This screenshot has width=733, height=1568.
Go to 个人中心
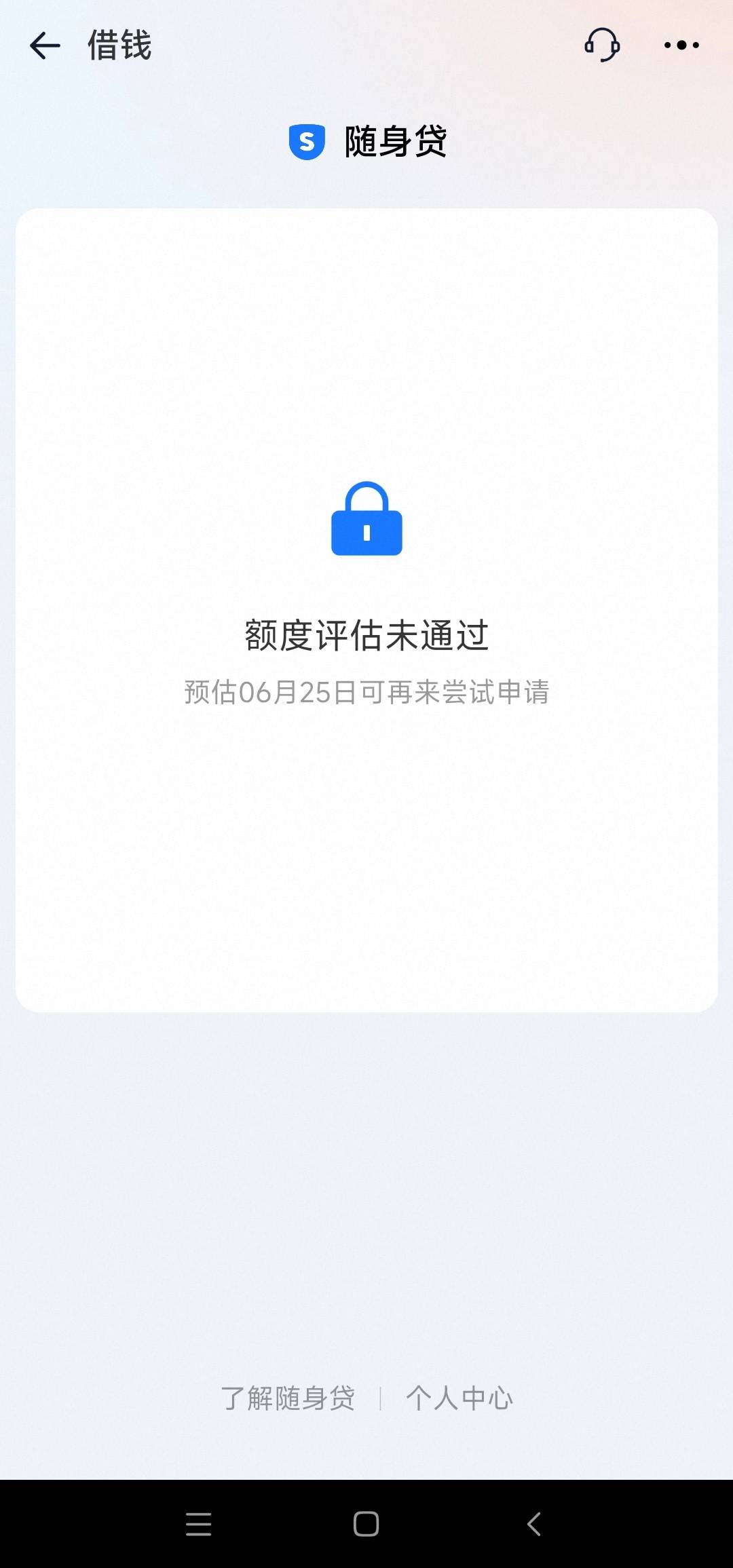click(x=459, y=1398)
